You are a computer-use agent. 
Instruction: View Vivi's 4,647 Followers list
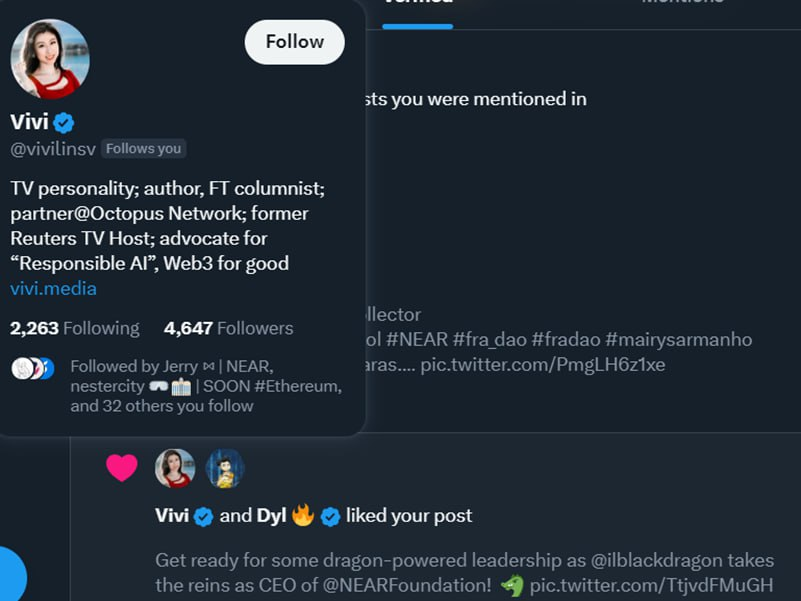tap(228, 328)
